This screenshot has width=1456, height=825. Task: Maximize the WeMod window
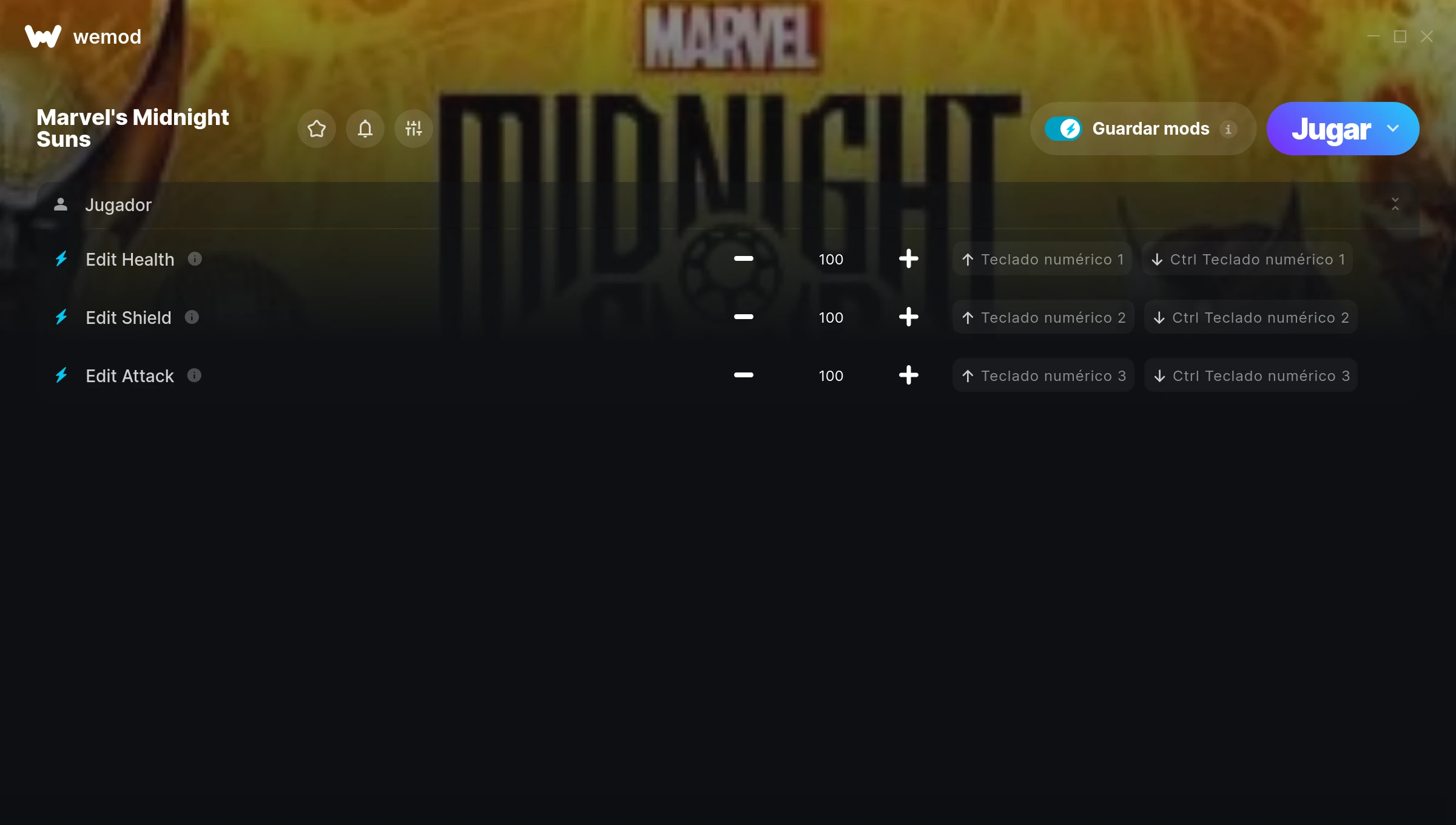[1400, 37]
